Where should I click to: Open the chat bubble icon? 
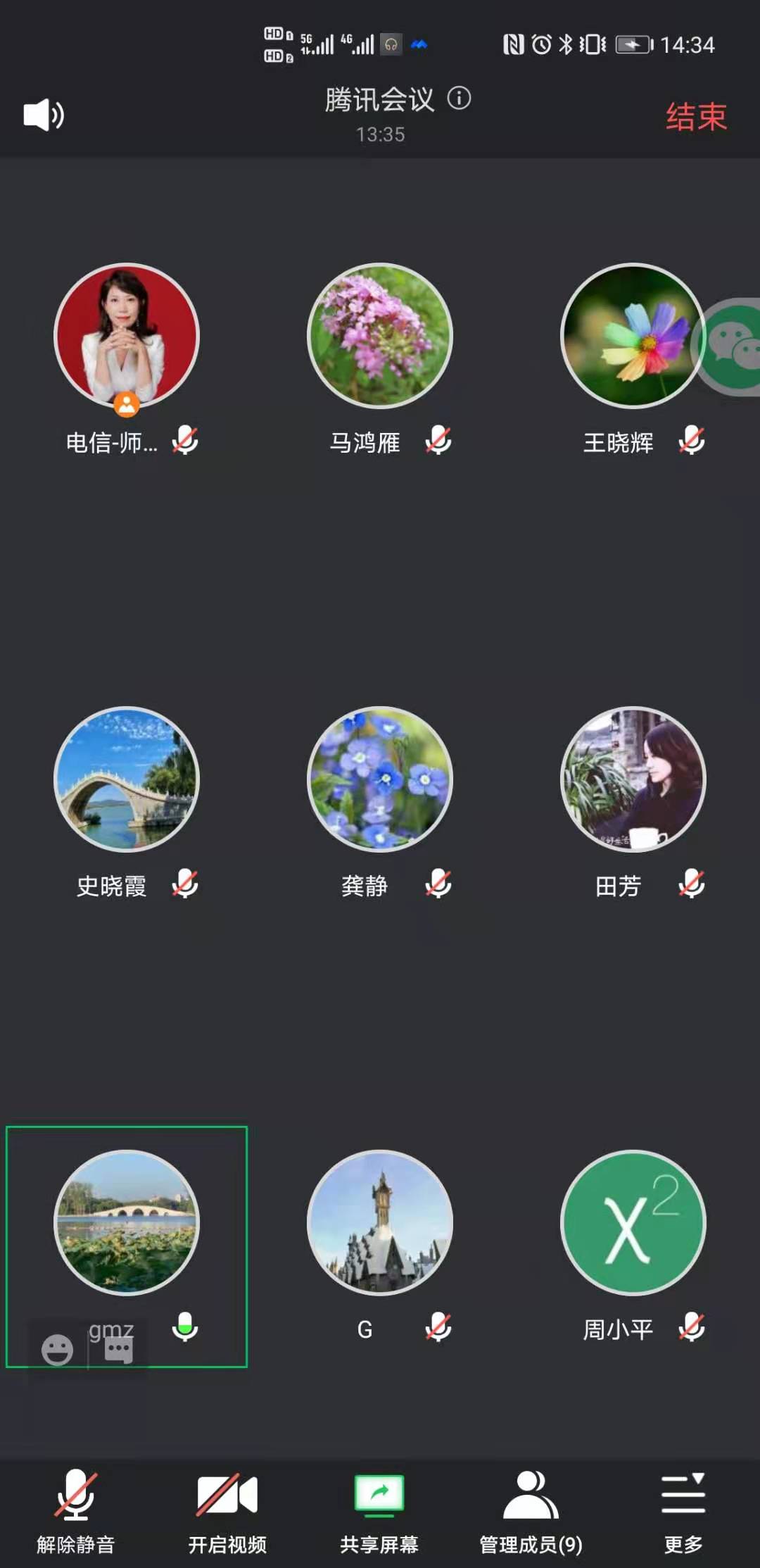118,1350
